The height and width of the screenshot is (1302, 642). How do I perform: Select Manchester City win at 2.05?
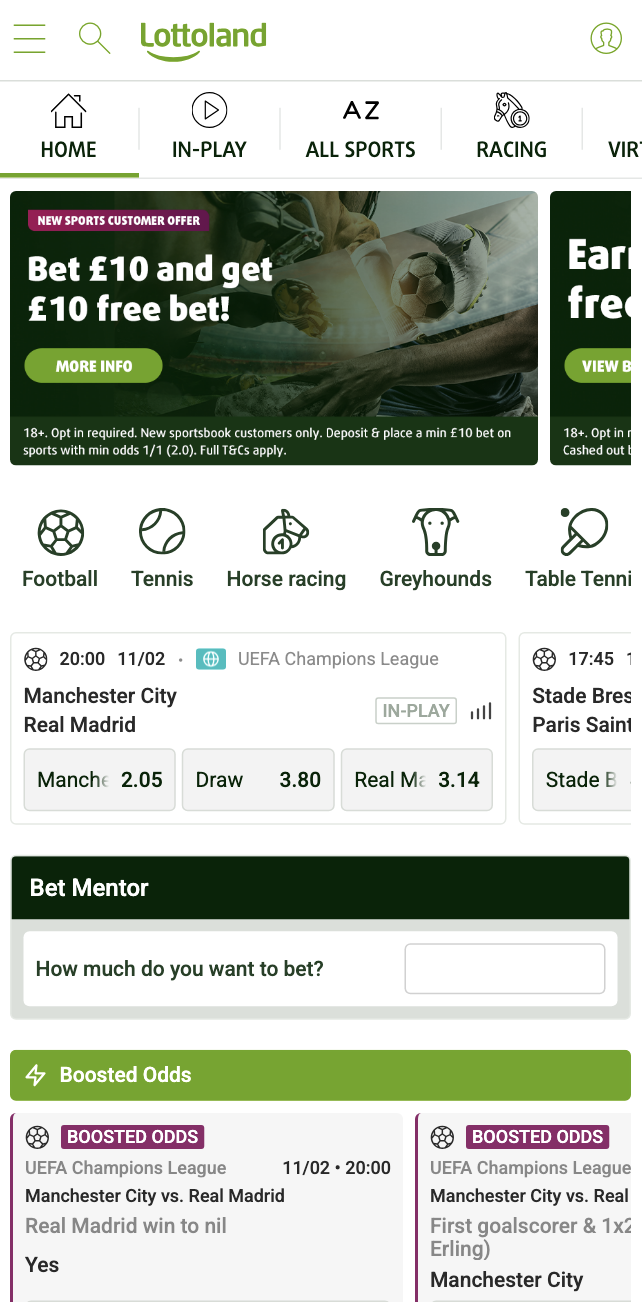pos(99,779)
